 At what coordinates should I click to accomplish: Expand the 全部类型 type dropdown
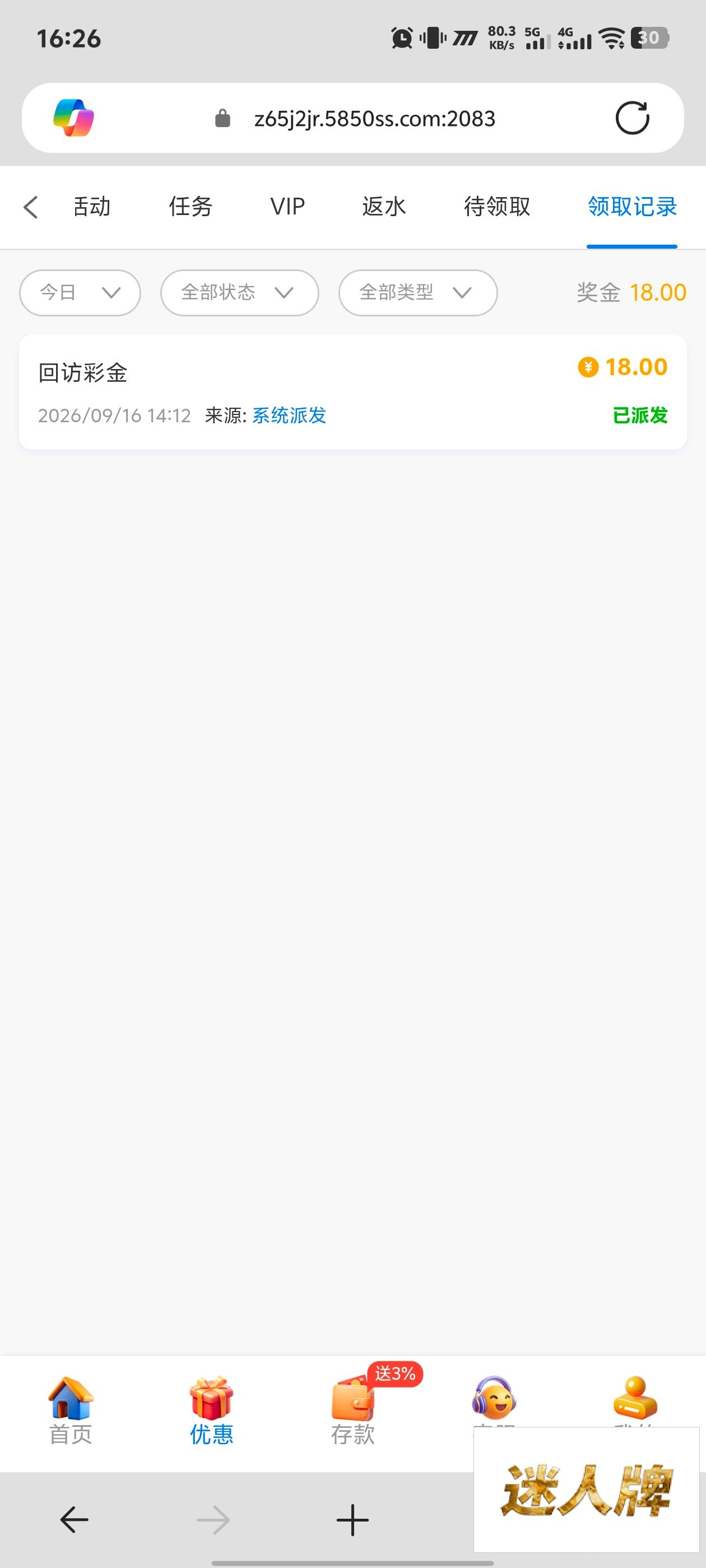(418, 293)
